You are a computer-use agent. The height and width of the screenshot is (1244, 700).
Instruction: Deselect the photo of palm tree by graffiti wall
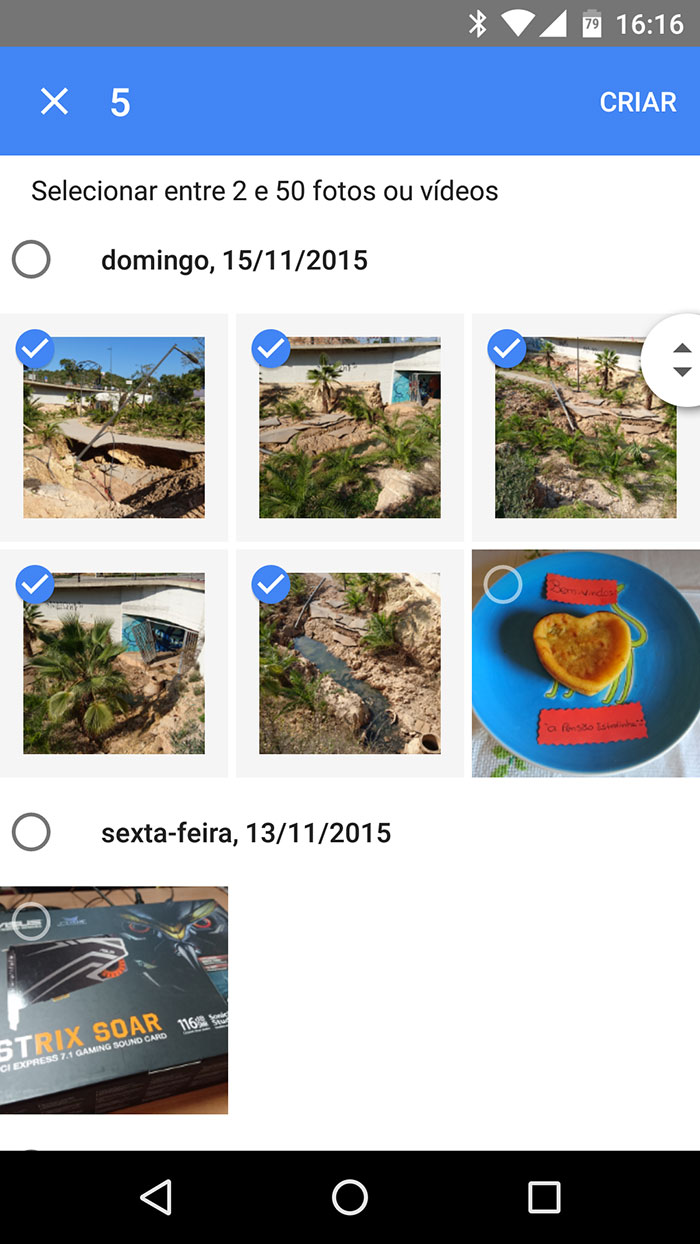click(x=349, y=427)
